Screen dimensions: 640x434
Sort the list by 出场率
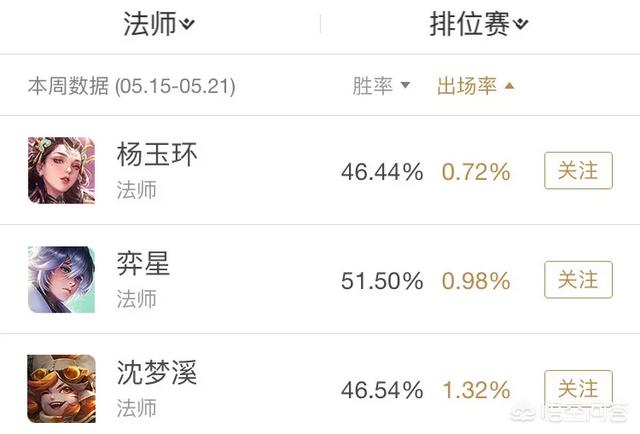tap(475, 86)
